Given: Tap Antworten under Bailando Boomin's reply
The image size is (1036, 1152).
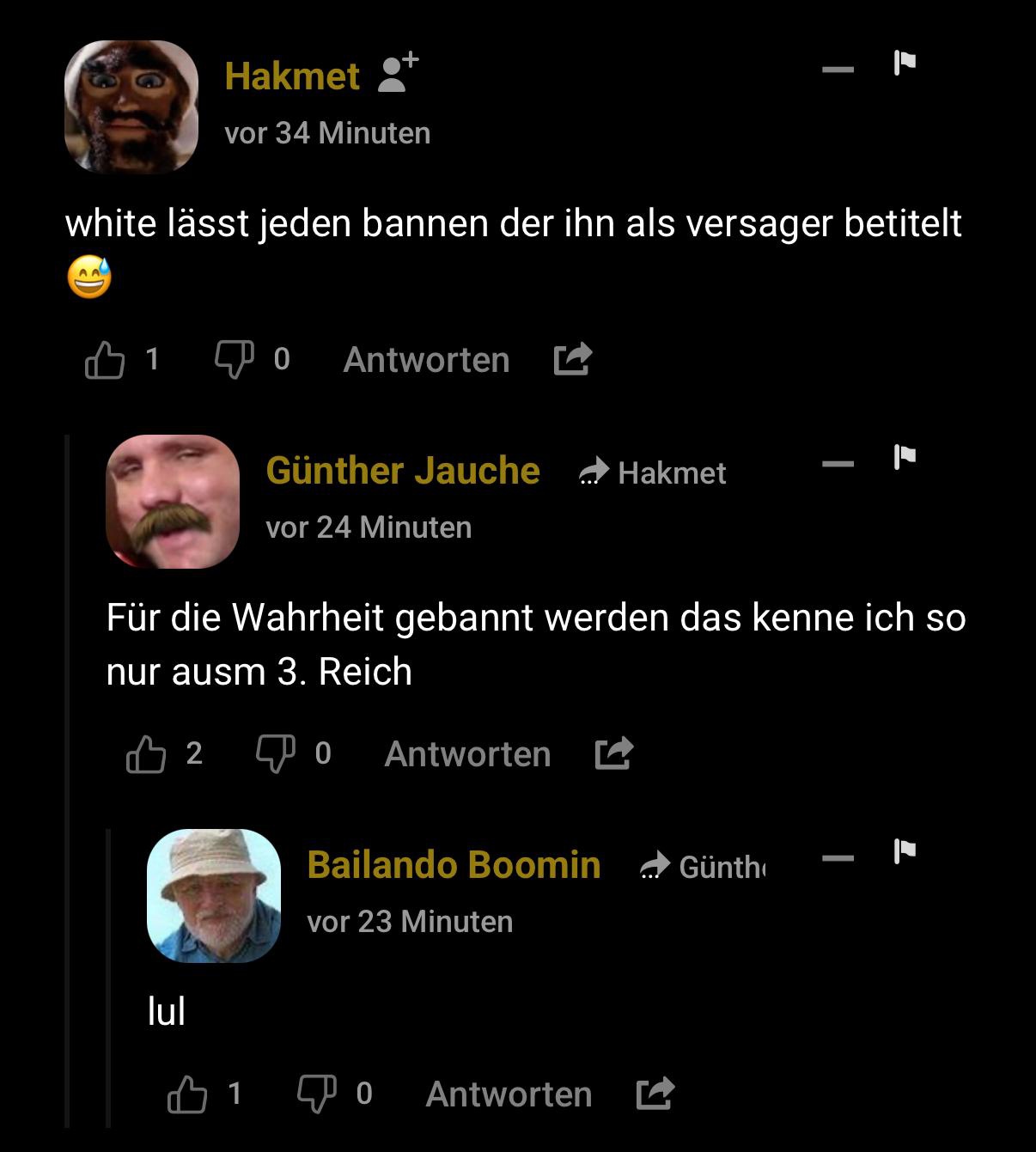Looking at the screenshot, I should 509,1094.
